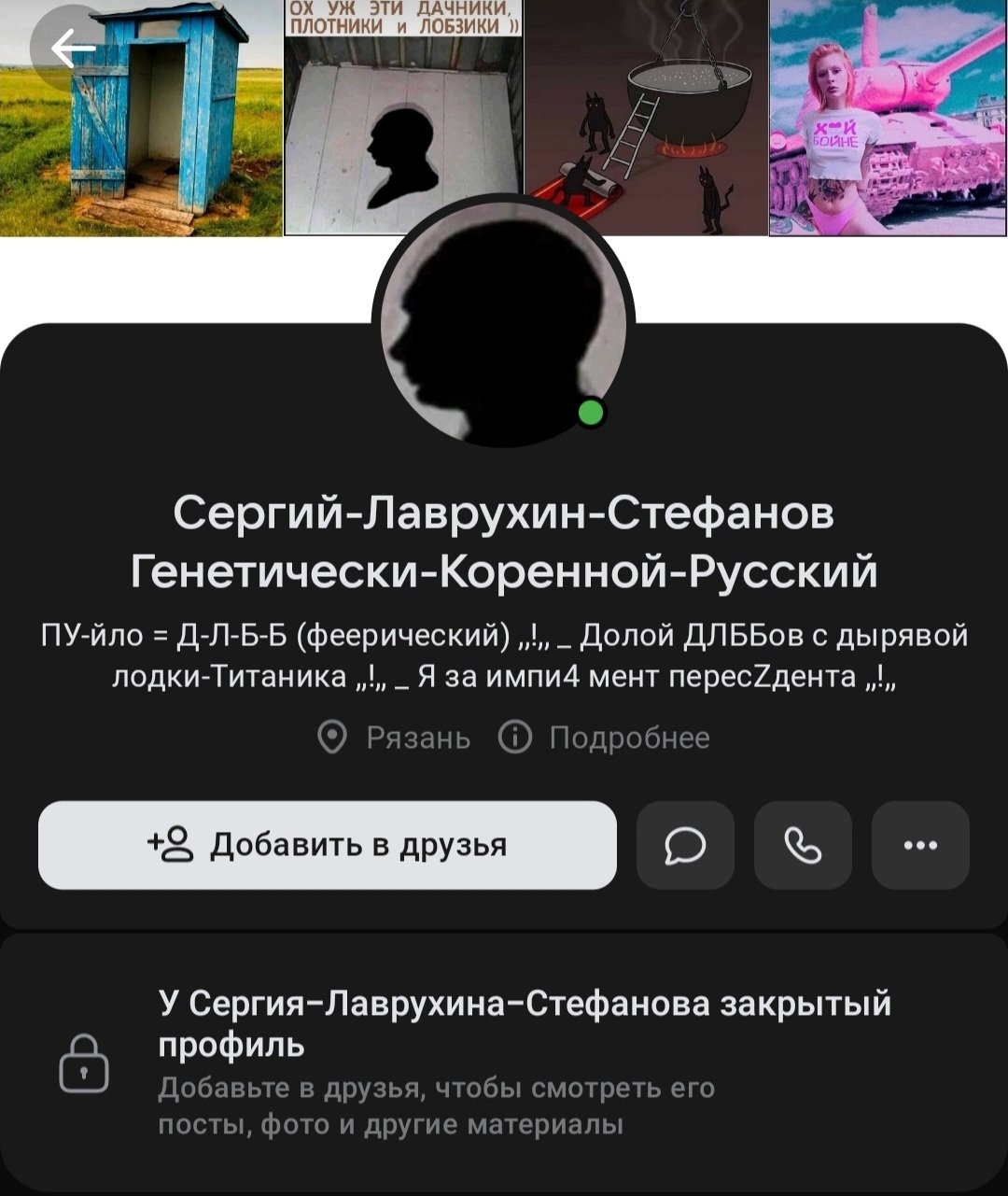The width and height of the screenshot is (1008, 1196).
Task: Tap the back arrow icon
Action: (x=68, y=46)
